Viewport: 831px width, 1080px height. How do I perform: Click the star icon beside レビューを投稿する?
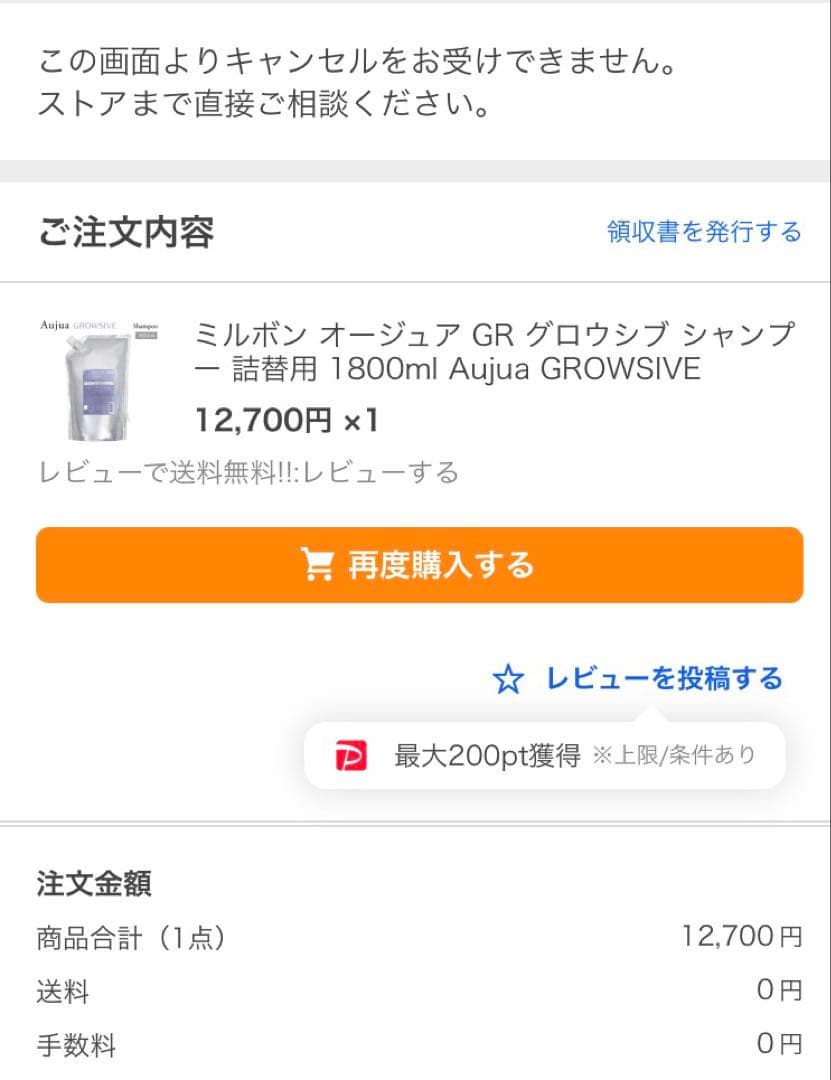tap(510, 678)
